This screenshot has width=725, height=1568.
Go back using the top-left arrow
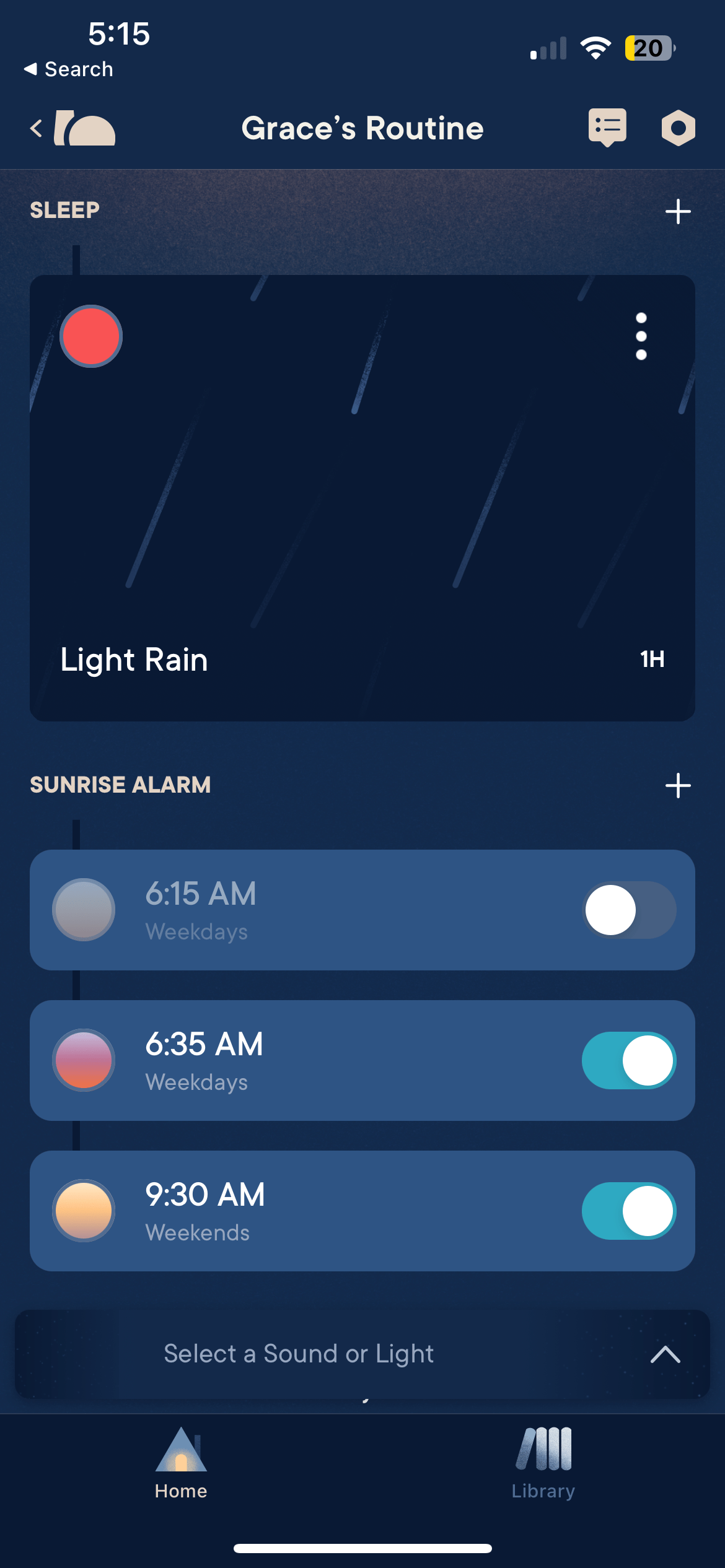pos(37,128)
